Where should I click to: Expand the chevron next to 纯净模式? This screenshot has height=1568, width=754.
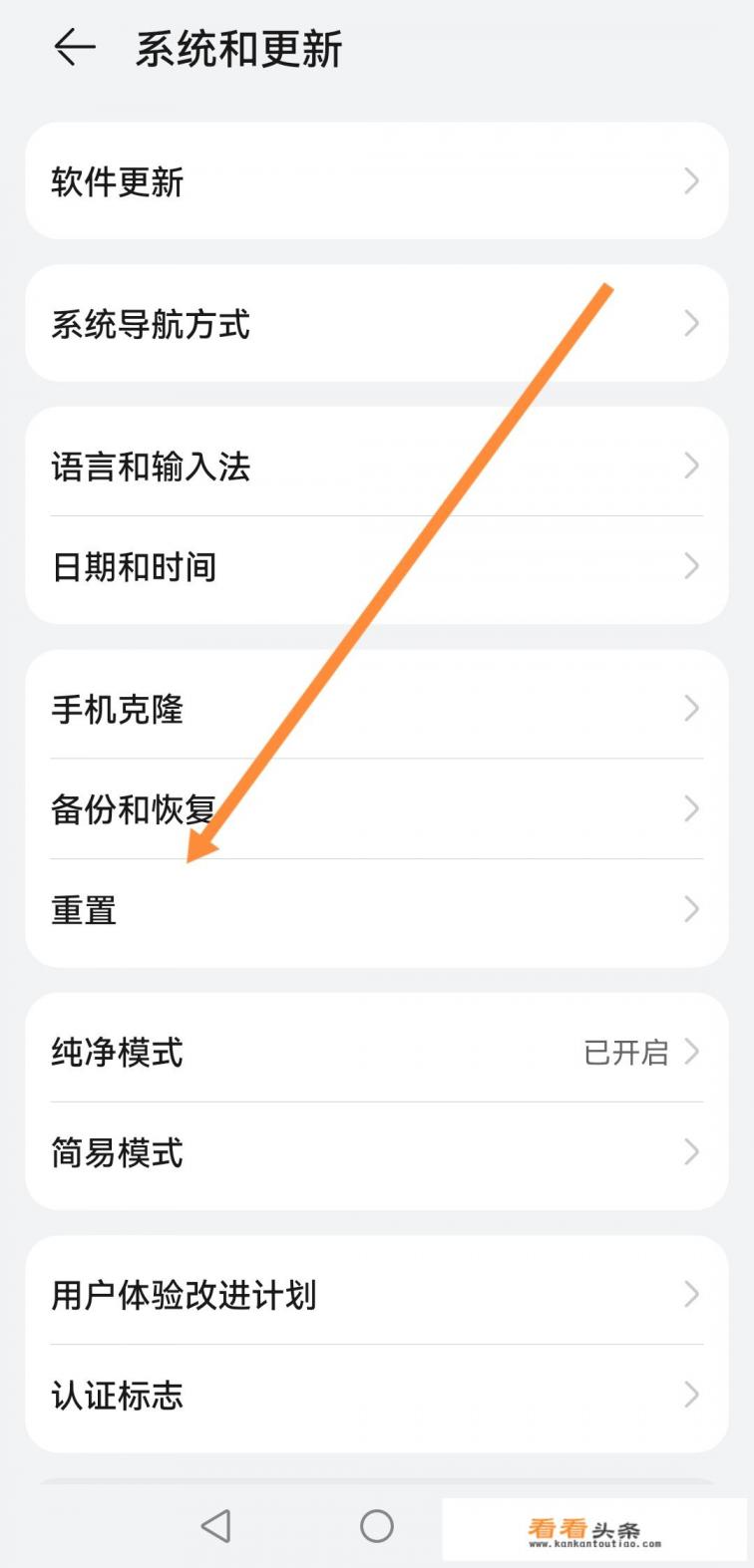coord(691,1052)
